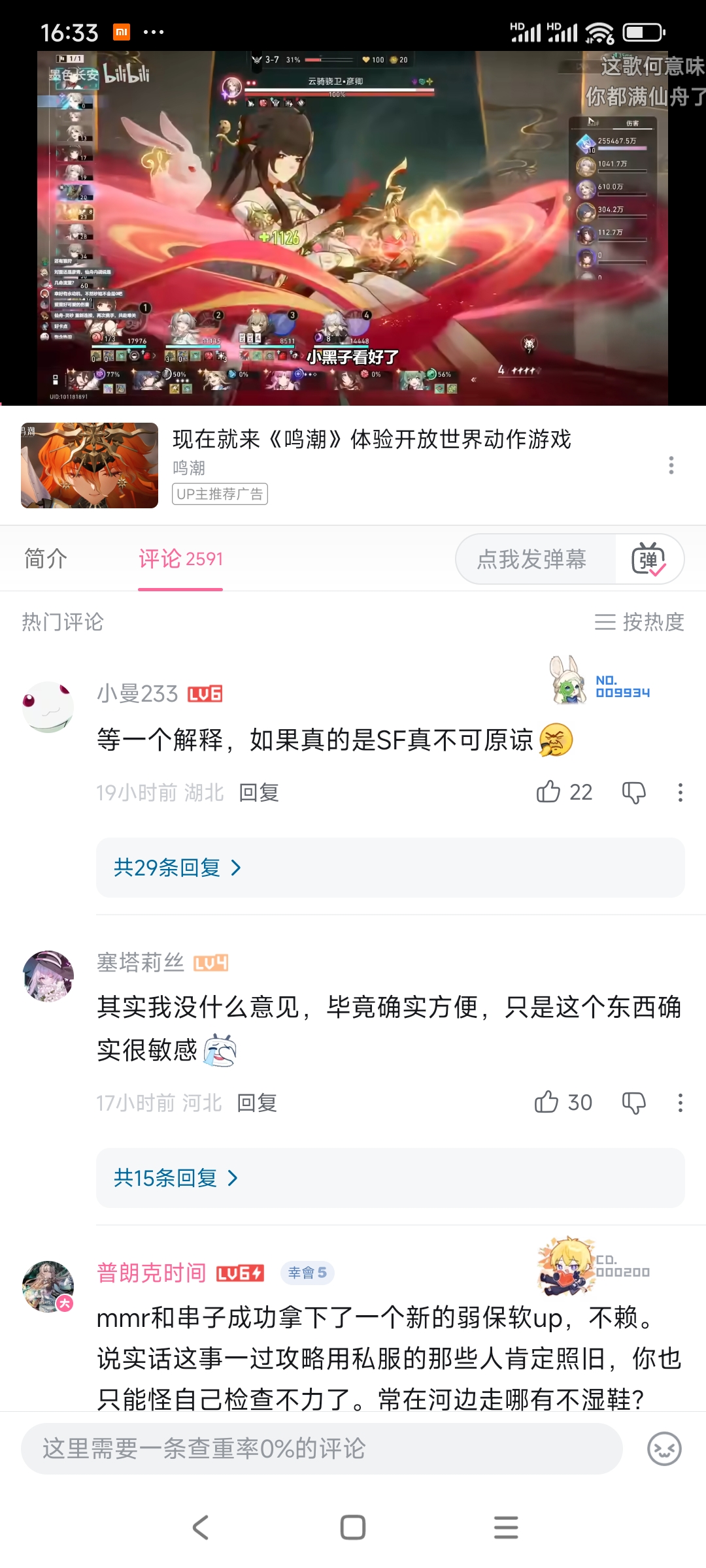Like 塞塔莉丝's comment
Viewport: 706px width, 1568px height.
point(547,1102)
